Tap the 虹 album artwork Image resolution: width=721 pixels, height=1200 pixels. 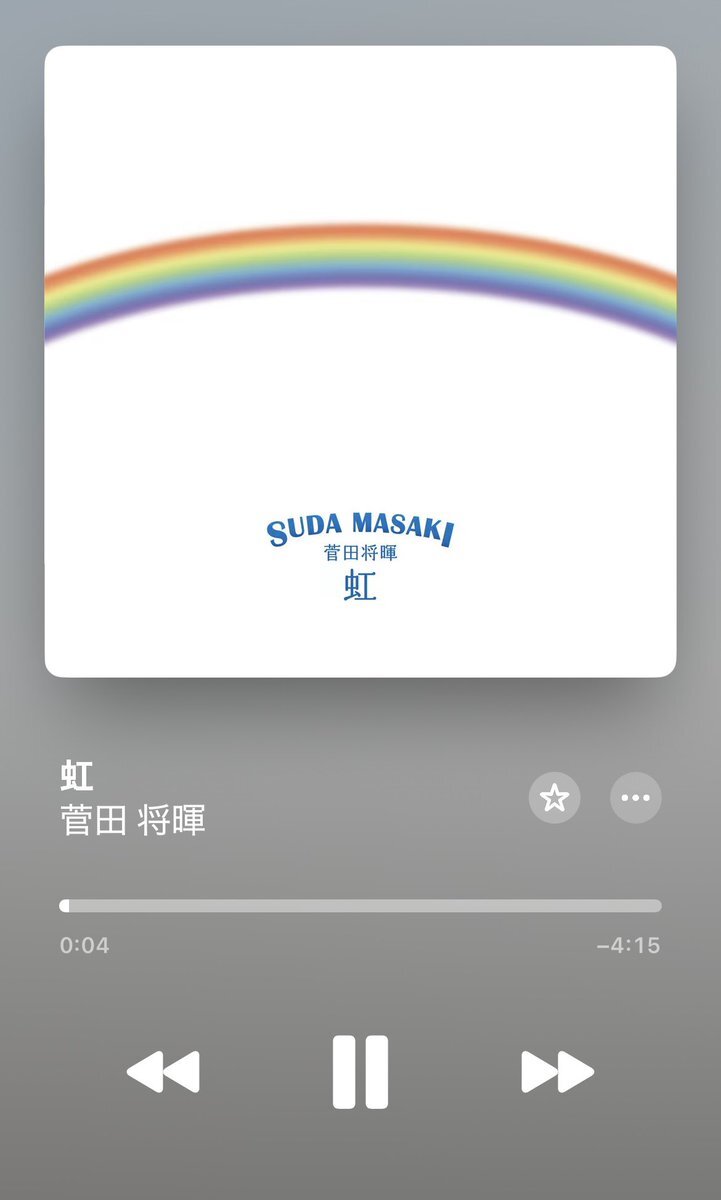[360, 361]
